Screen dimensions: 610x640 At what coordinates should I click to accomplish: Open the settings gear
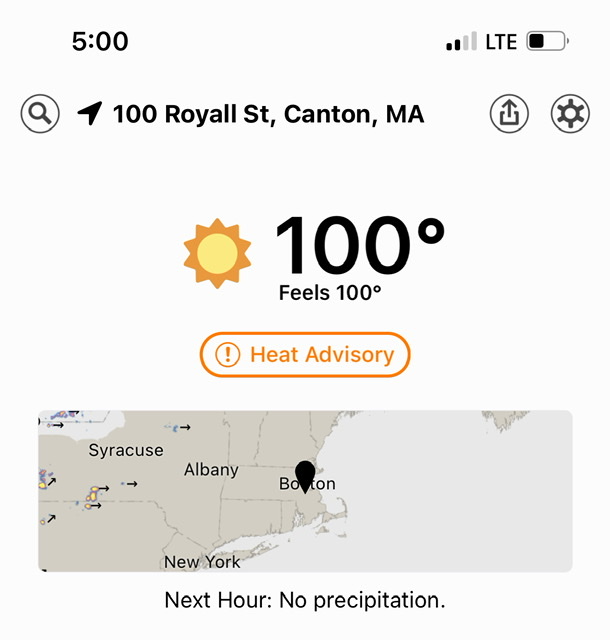click(570, 115)
